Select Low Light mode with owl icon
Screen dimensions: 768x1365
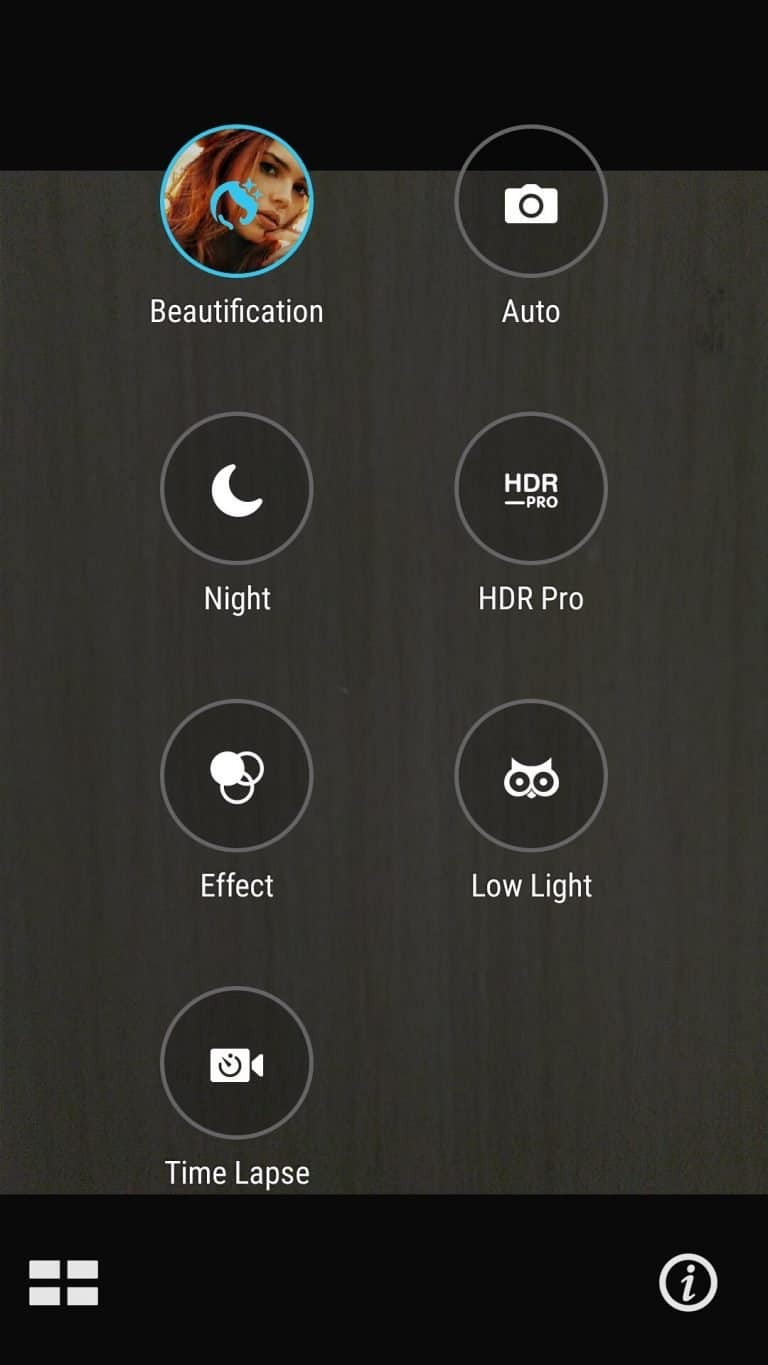531,775
